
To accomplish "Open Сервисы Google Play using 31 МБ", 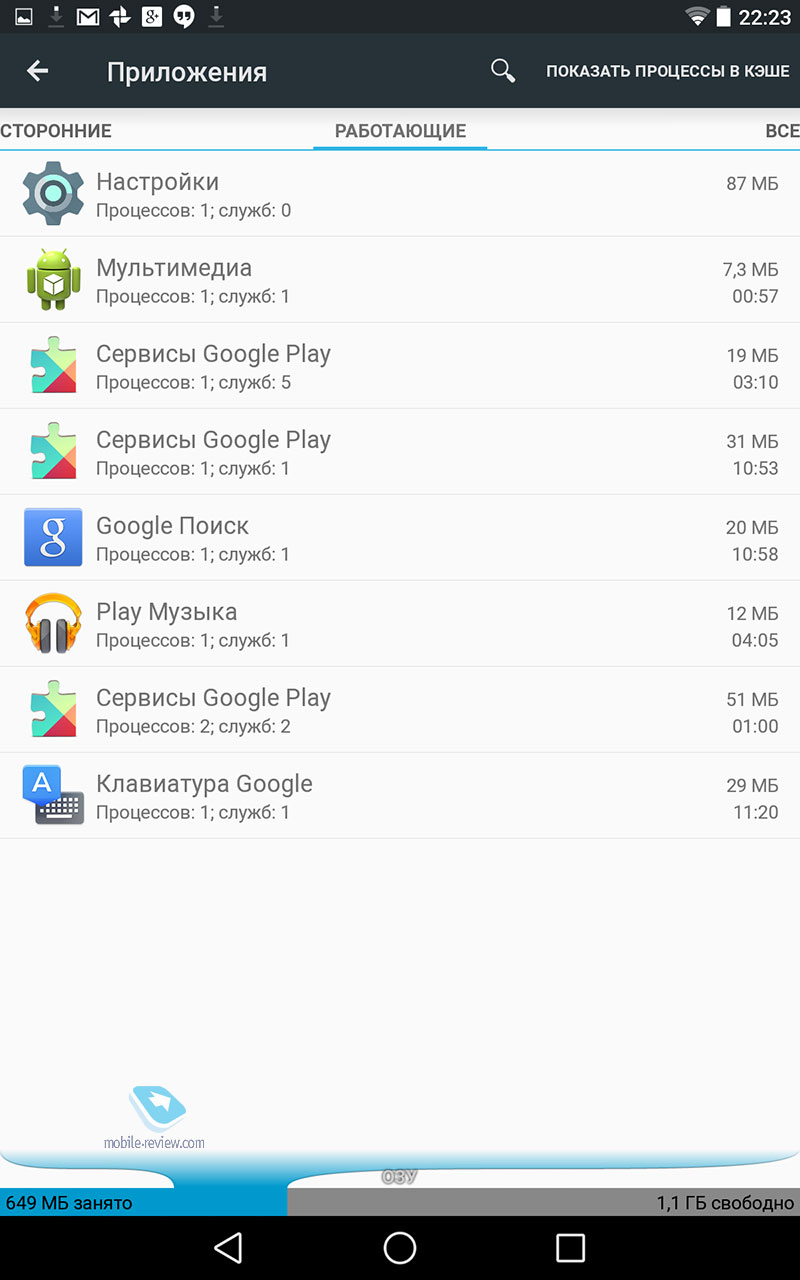I will pyautogui.click(x=400, y=452).
